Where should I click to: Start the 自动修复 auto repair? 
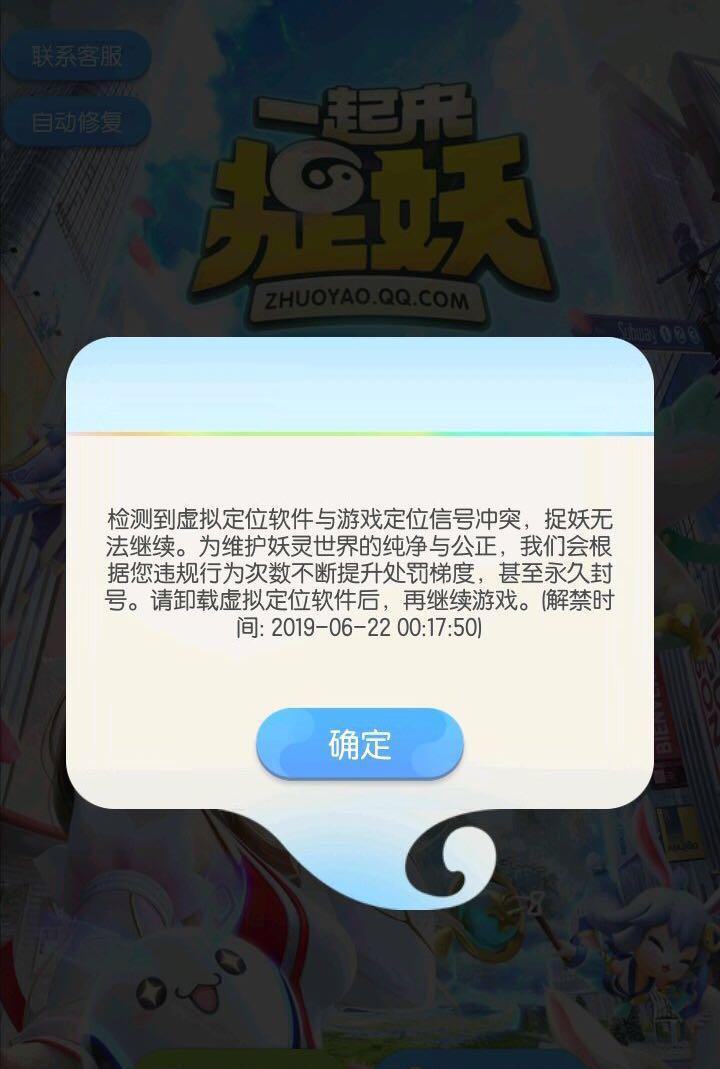pos(77,122)
